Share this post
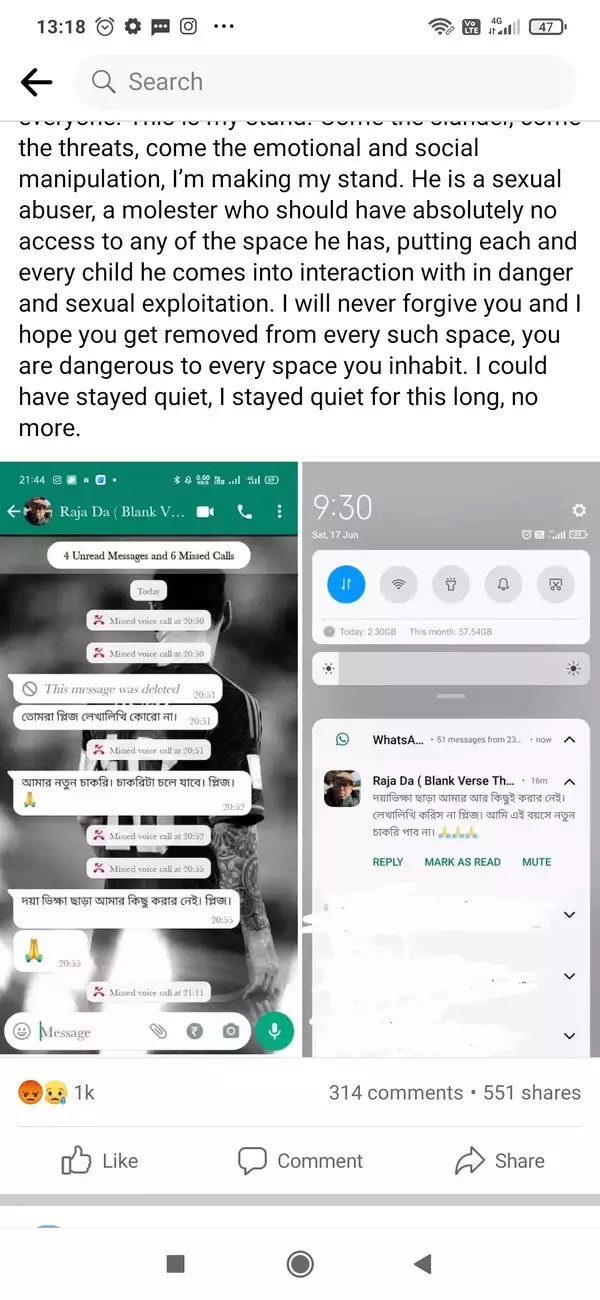The image size is (600, 1300). (x=499, y=1161)
